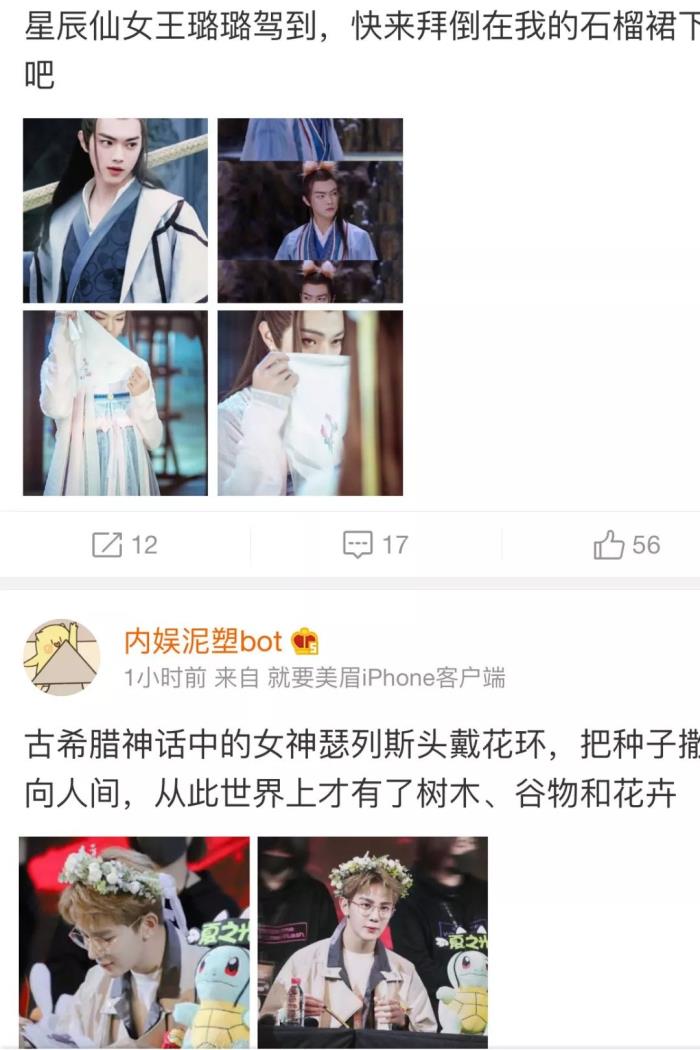Open the close-up photo with the embroidered handkerchief
700x1050 pixels.
(310, 402)
